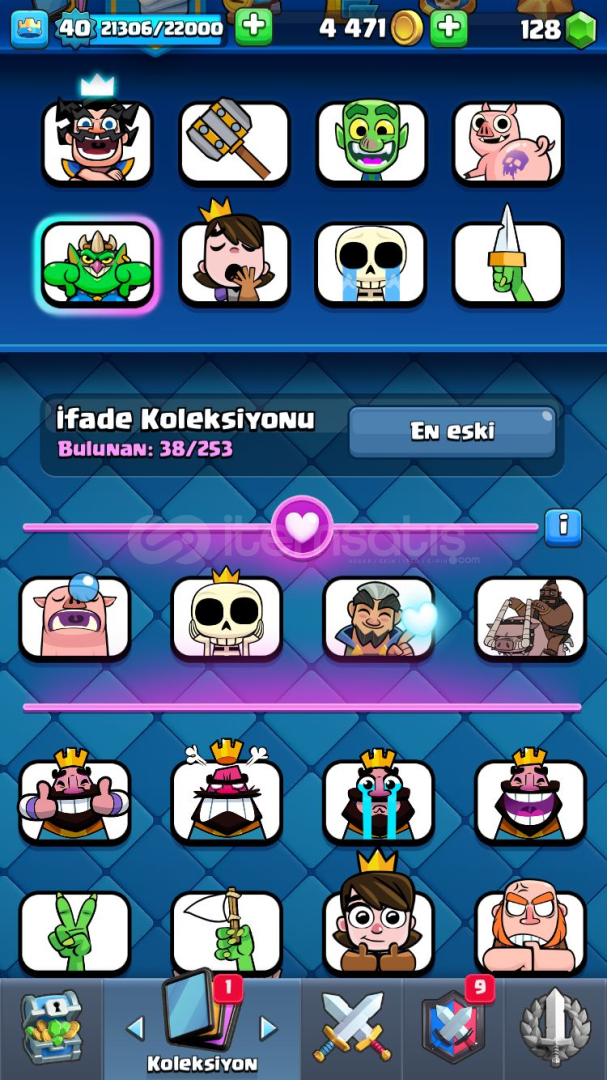The height and width of the screenshot is (1080, 607).
Task: Buy more gold with the plus button
Action: [449, 27]
